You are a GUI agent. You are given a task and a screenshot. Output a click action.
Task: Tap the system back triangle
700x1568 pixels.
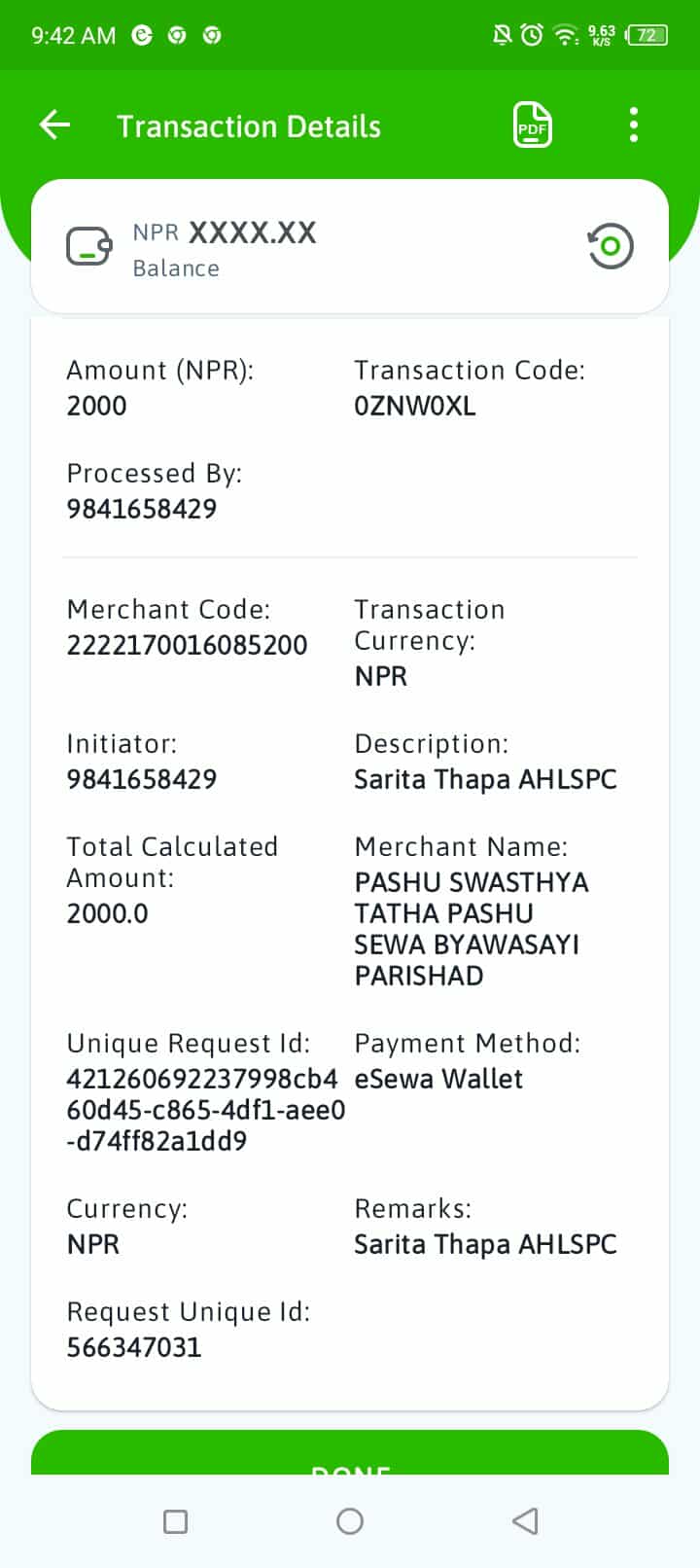click(x=525, y=1521)
